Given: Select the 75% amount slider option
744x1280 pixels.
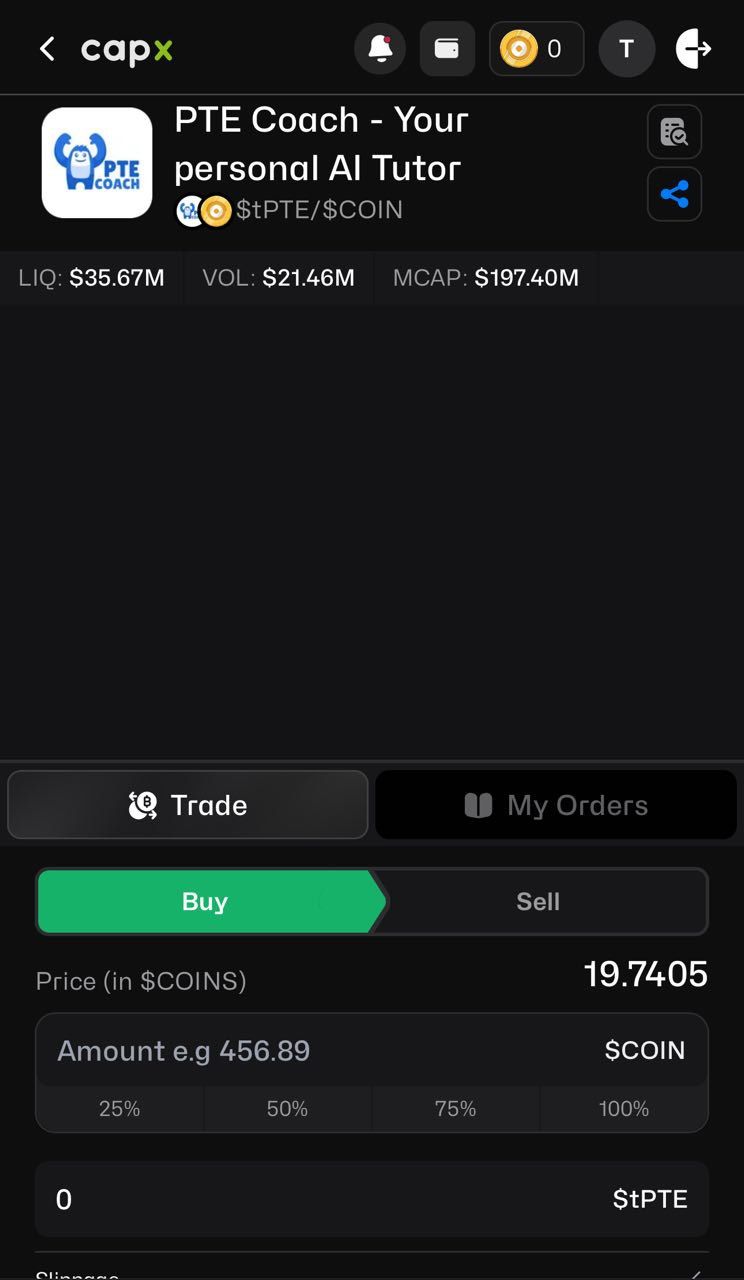Looking at the screenshot, I should pyautogui.click(x=455, y=1108).
